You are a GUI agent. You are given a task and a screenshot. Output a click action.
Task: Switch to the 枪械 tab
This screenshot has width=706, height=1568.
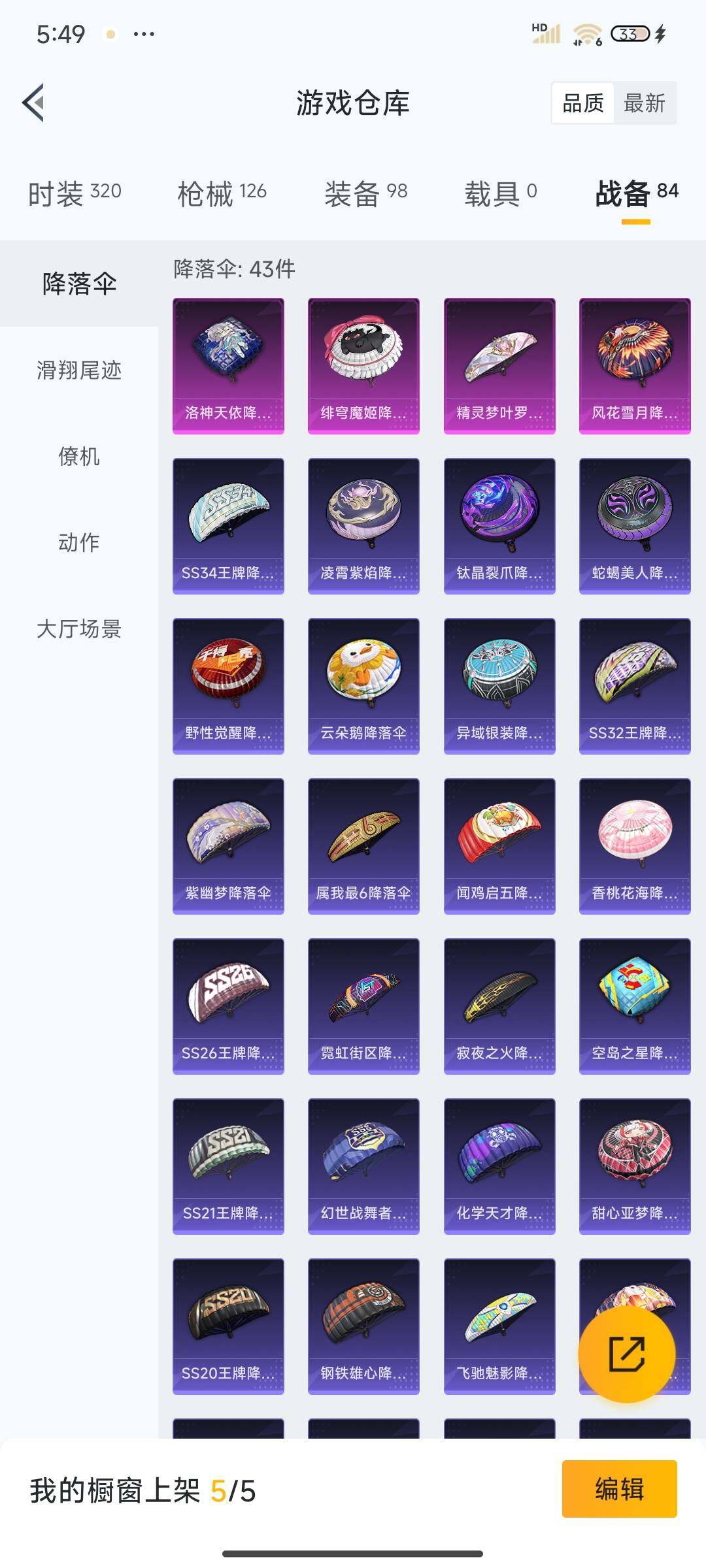click(x=222, y=193)
